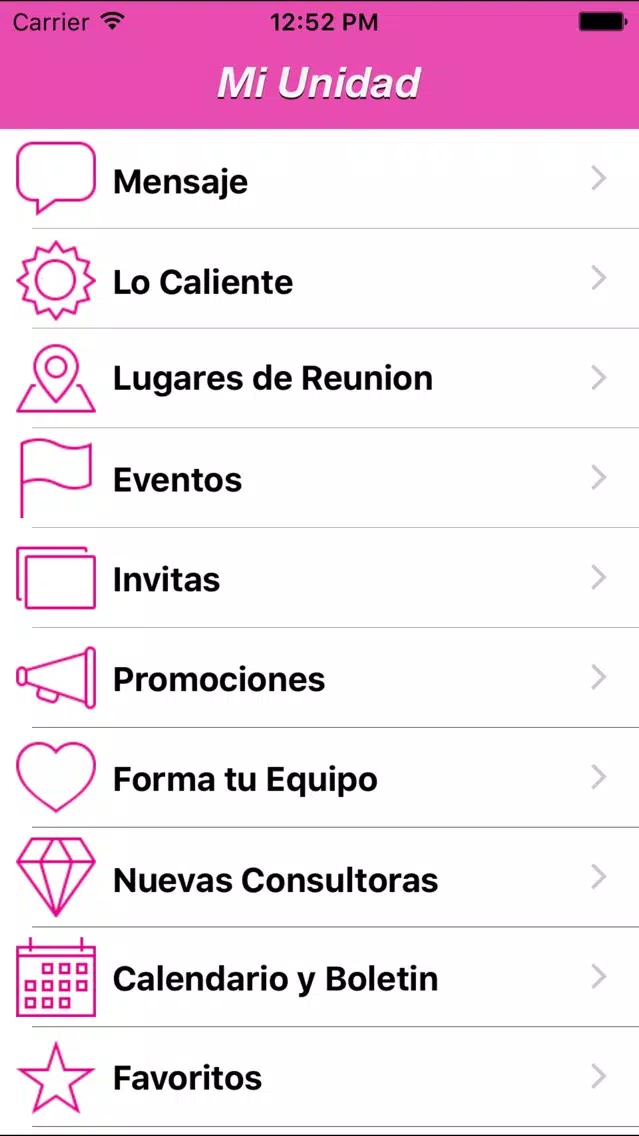Screen dimensions: 639x1136
Task: Select the Invitas option
Action: (x=320, y=578)
